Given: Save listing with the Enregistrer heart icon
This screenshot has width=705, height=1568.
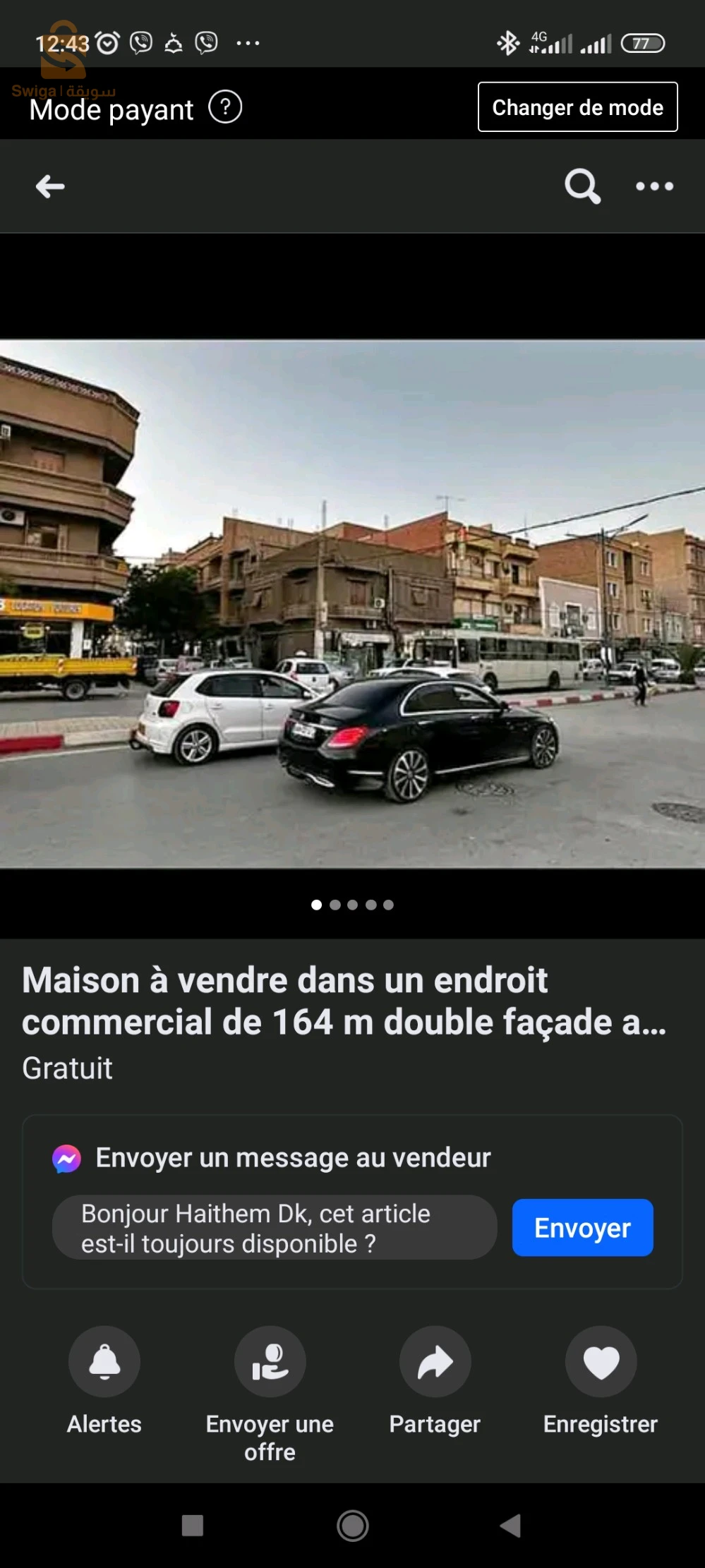Looking at the screenshot, I should point(601,1362).
